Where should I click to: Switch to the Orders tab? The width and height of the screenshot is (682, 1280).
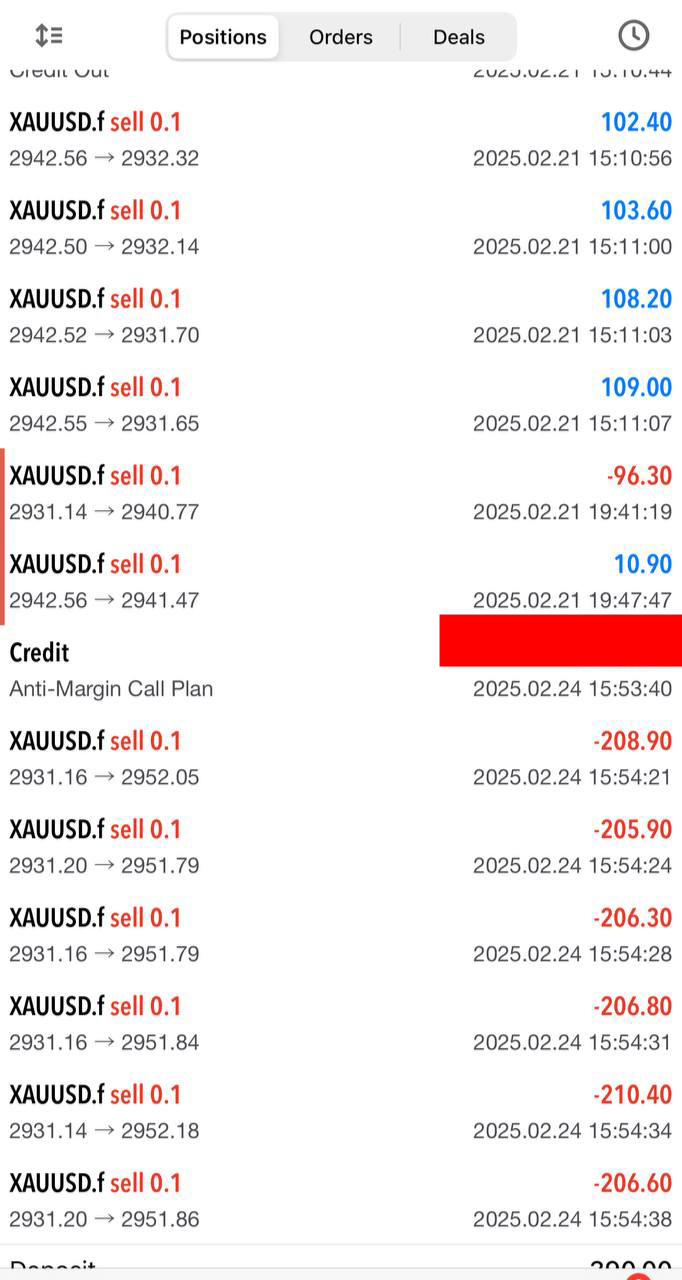[x=341, y=37]
